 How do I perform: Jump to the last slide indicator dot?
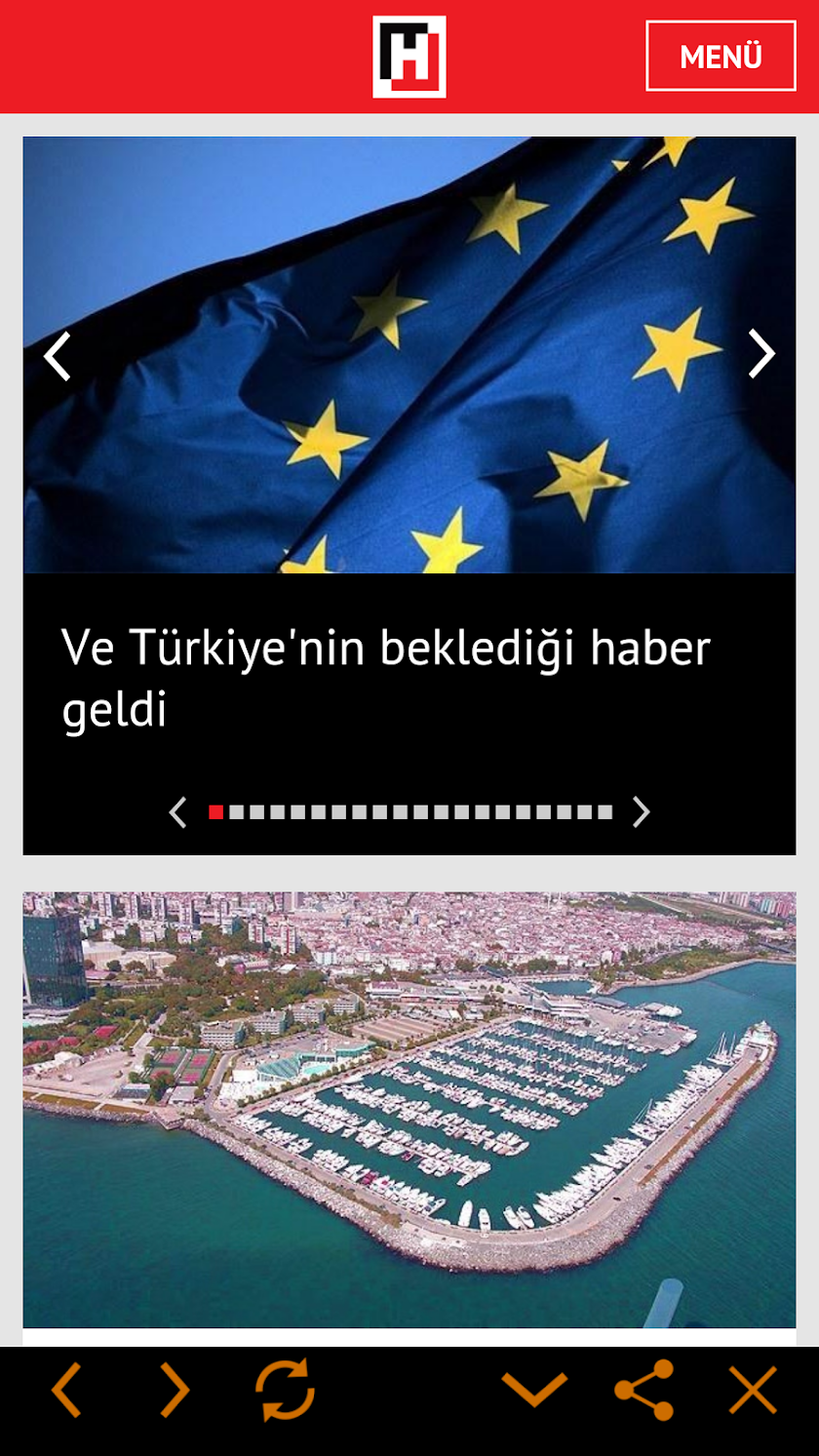pos(605,812)
